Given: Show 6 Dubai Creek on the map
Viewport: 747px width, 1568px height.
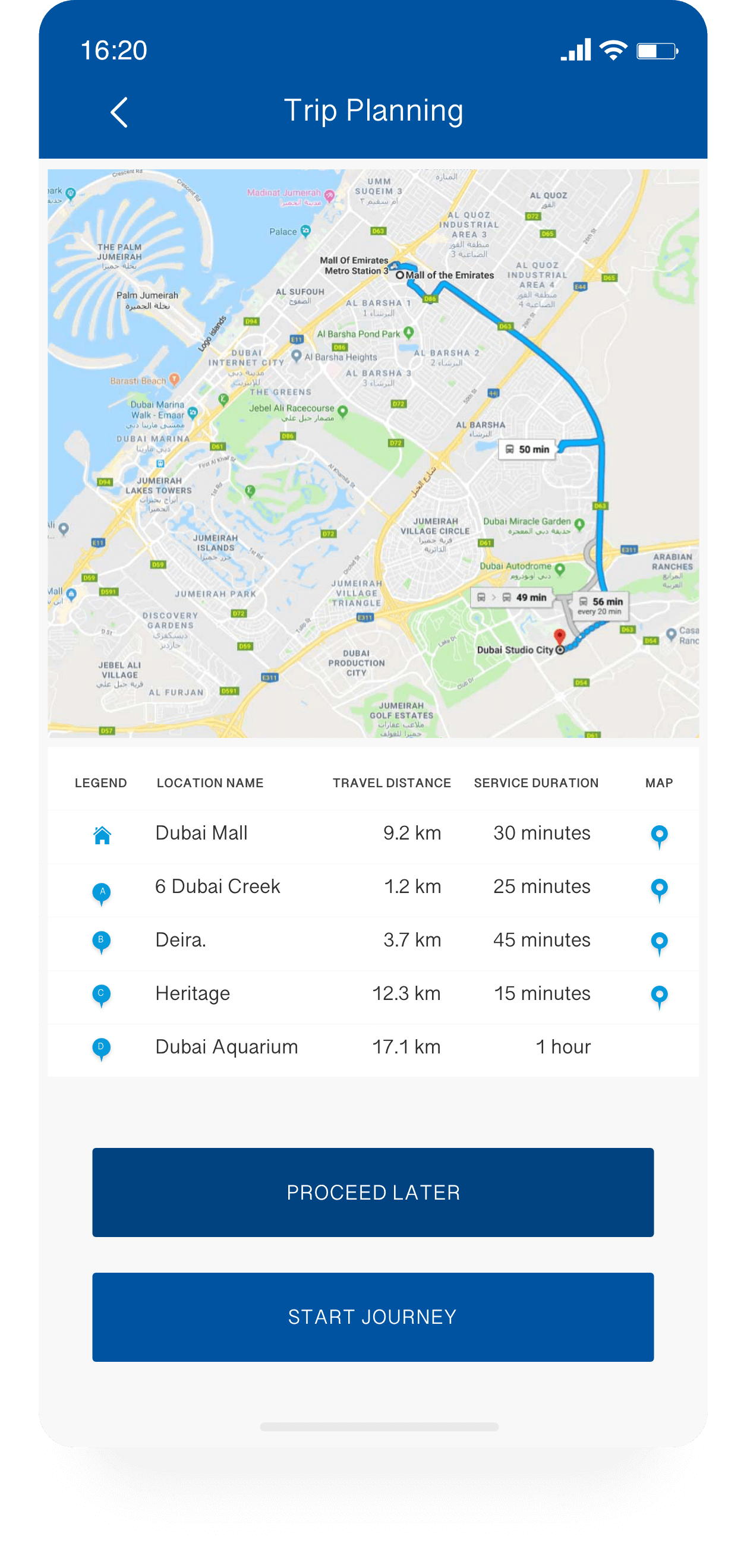Looking at the screenshot, I should [658, 889].
